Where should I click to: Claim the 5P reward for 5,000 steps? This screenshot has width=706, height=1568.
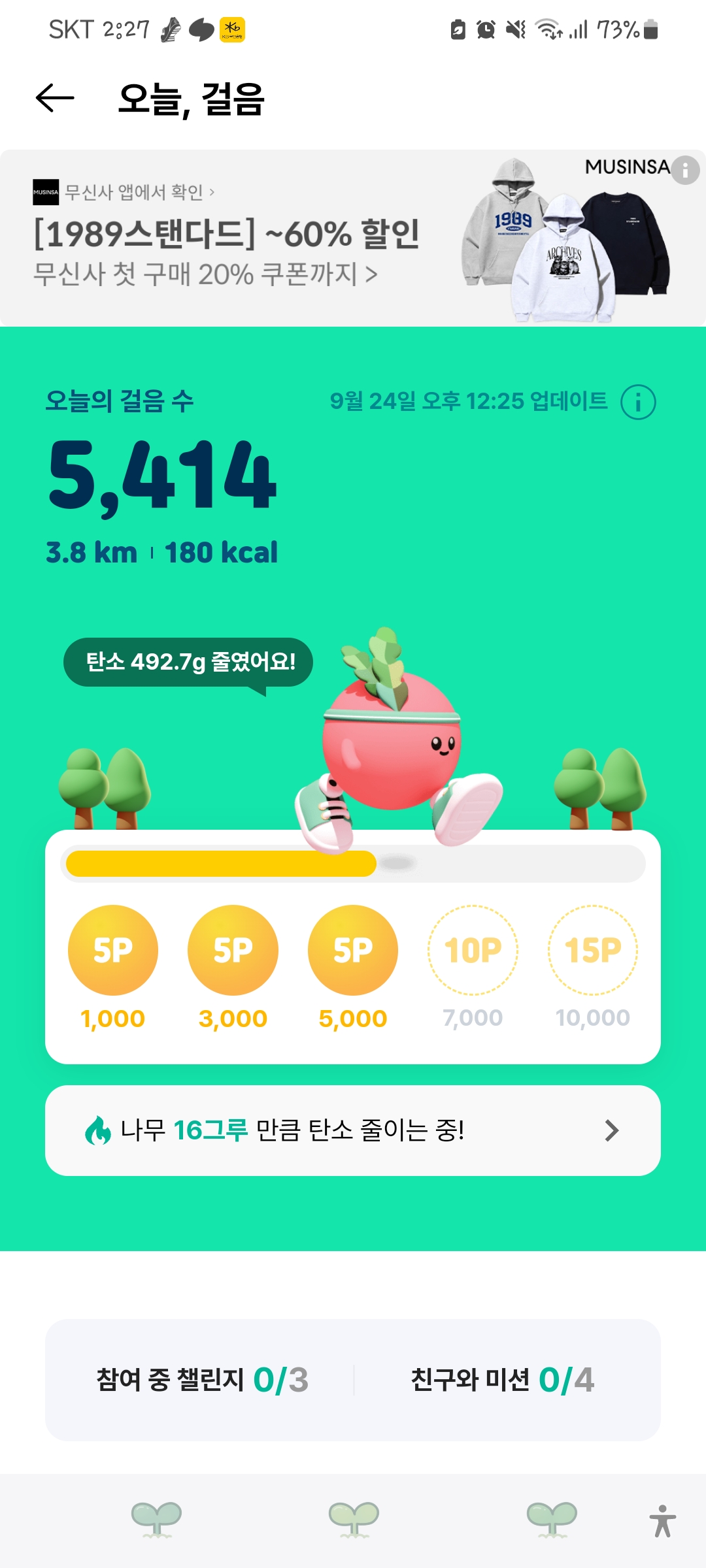tap(353, 949)
